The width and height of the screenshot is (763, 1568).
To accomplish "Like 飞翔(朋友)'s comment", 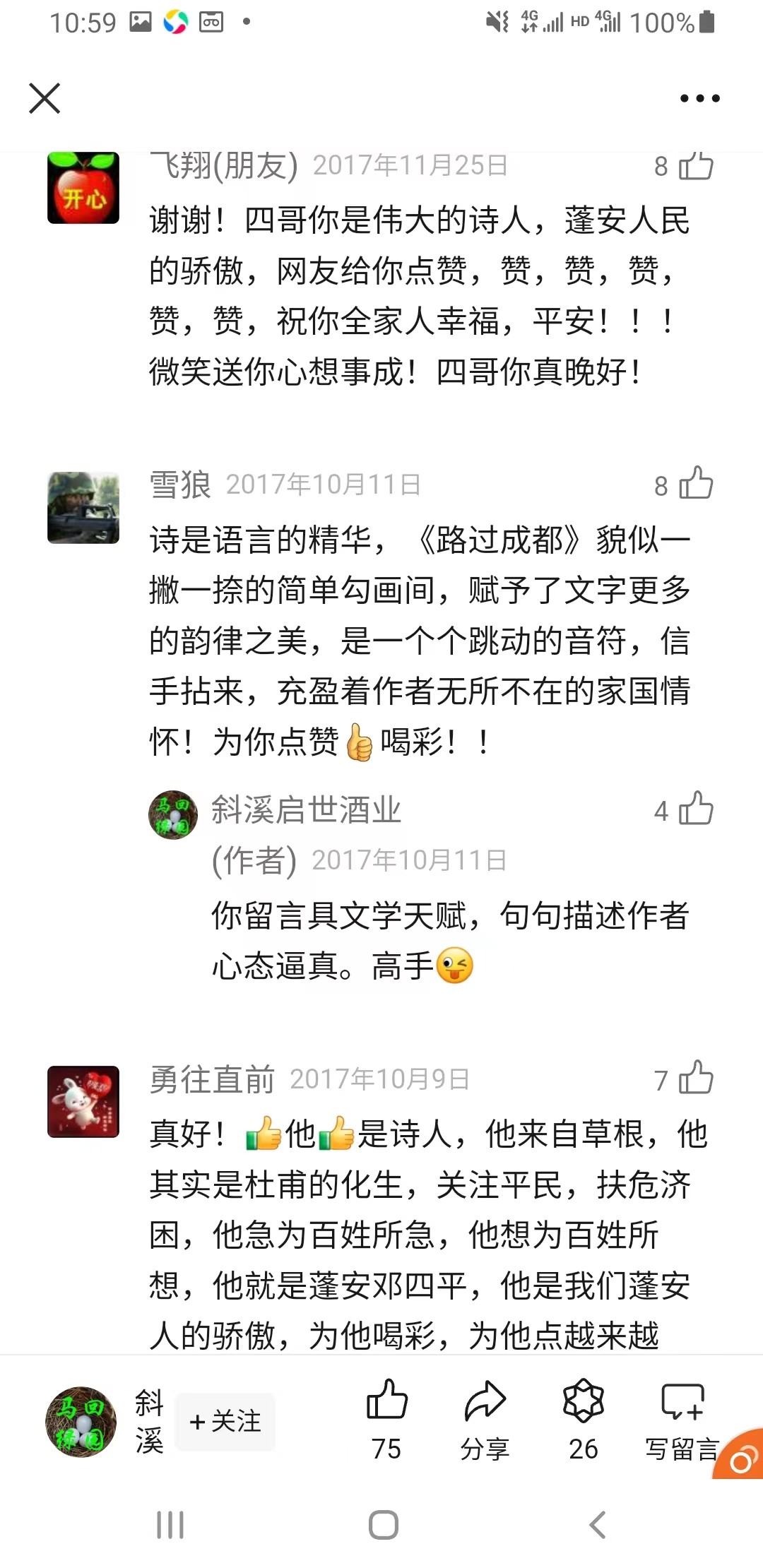I will 695,167.
